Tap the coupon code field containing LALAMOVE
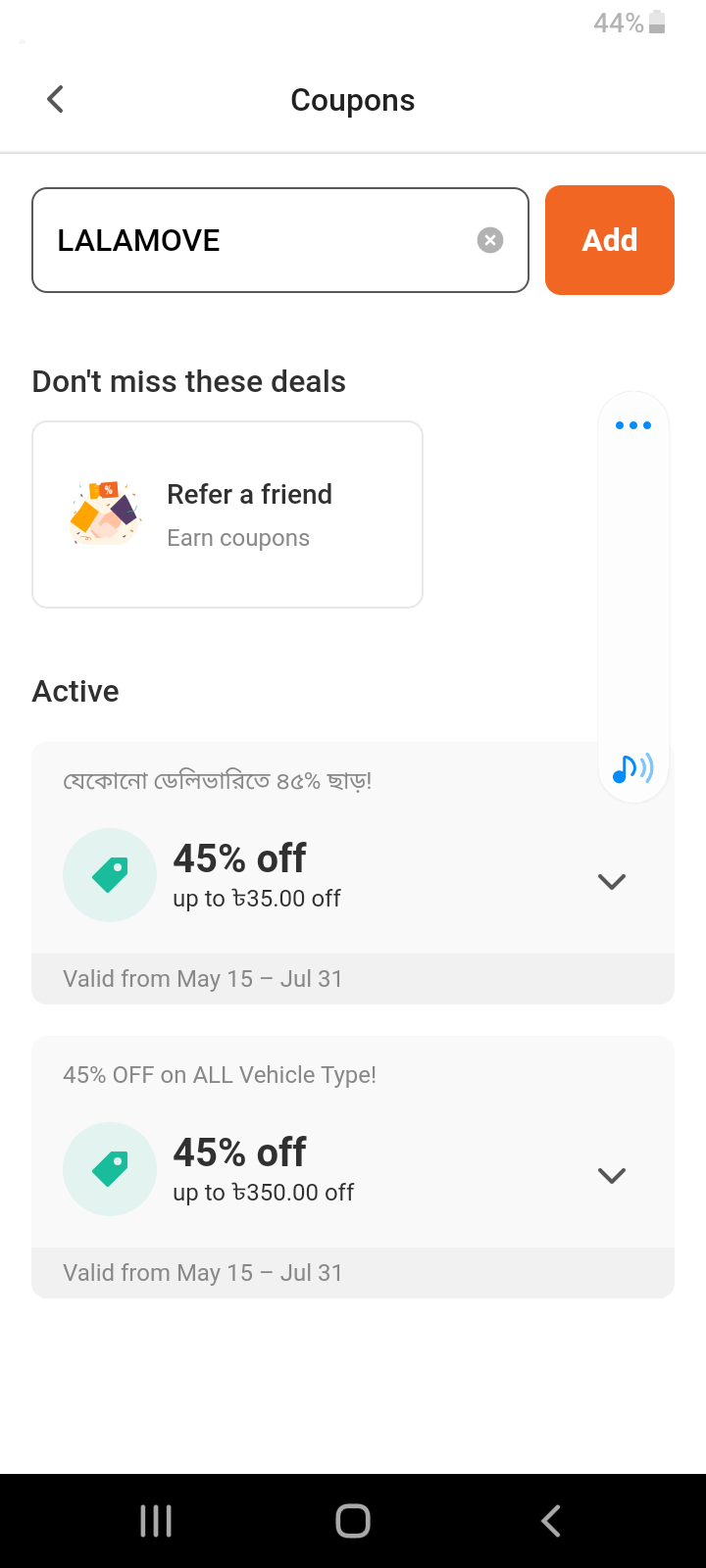 280,240
